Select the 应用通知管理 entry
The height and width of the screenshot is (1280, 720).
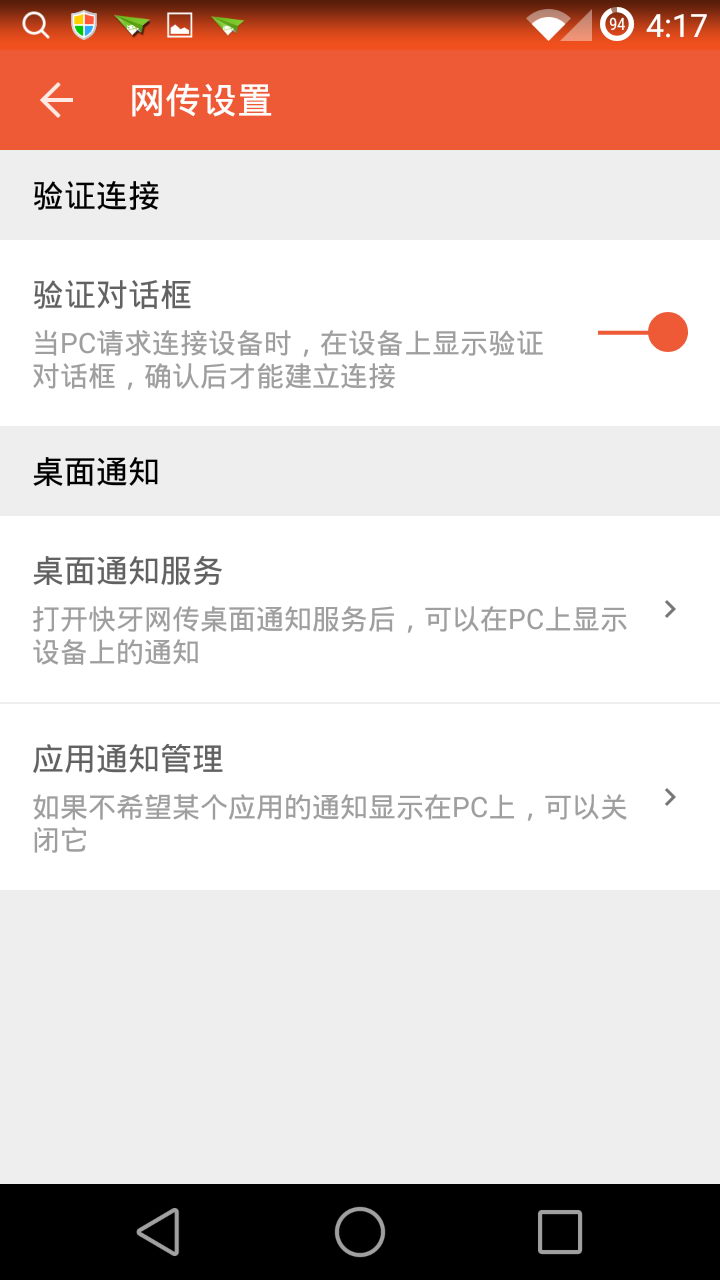(300, 796)
